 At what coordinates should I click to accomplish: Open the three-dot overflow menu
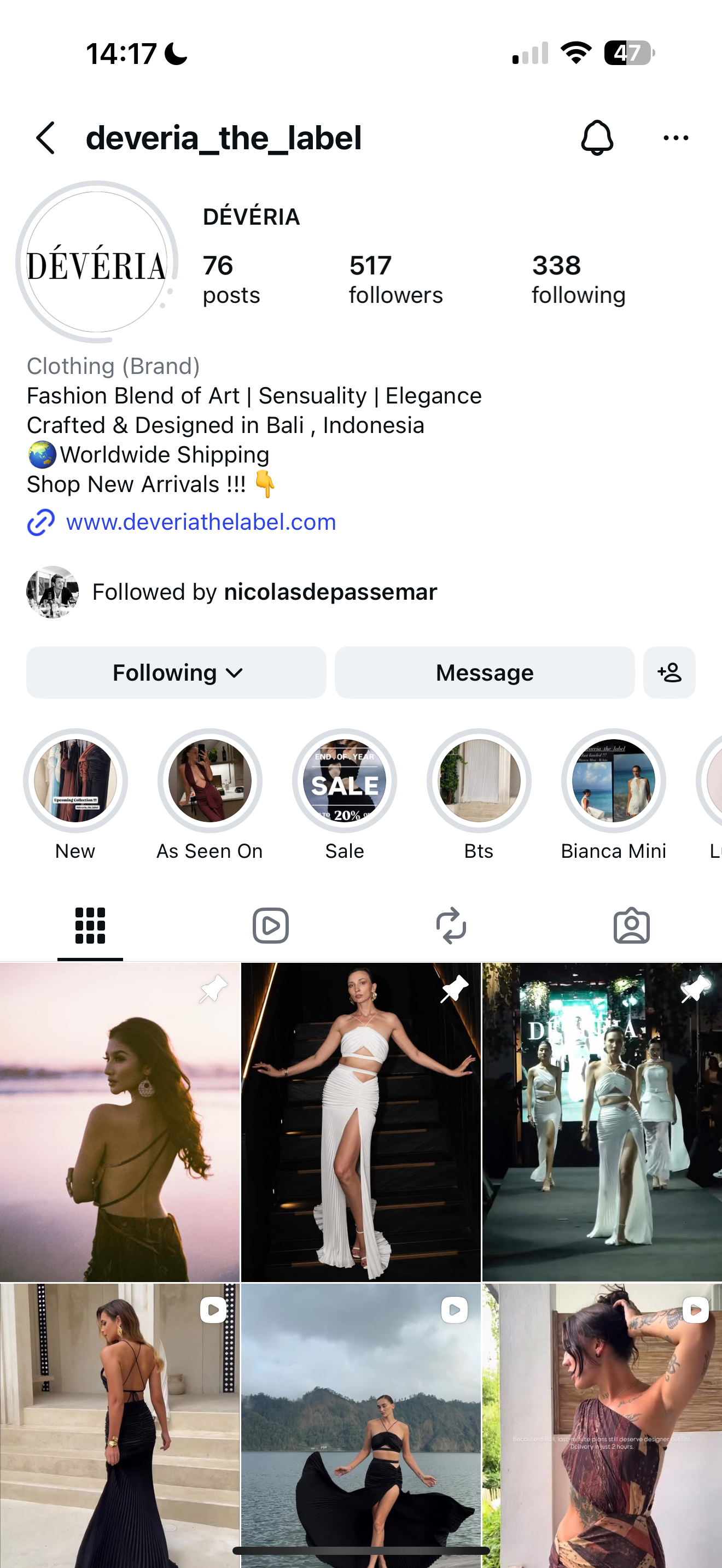pyautogui.click(x=676, y=138)
